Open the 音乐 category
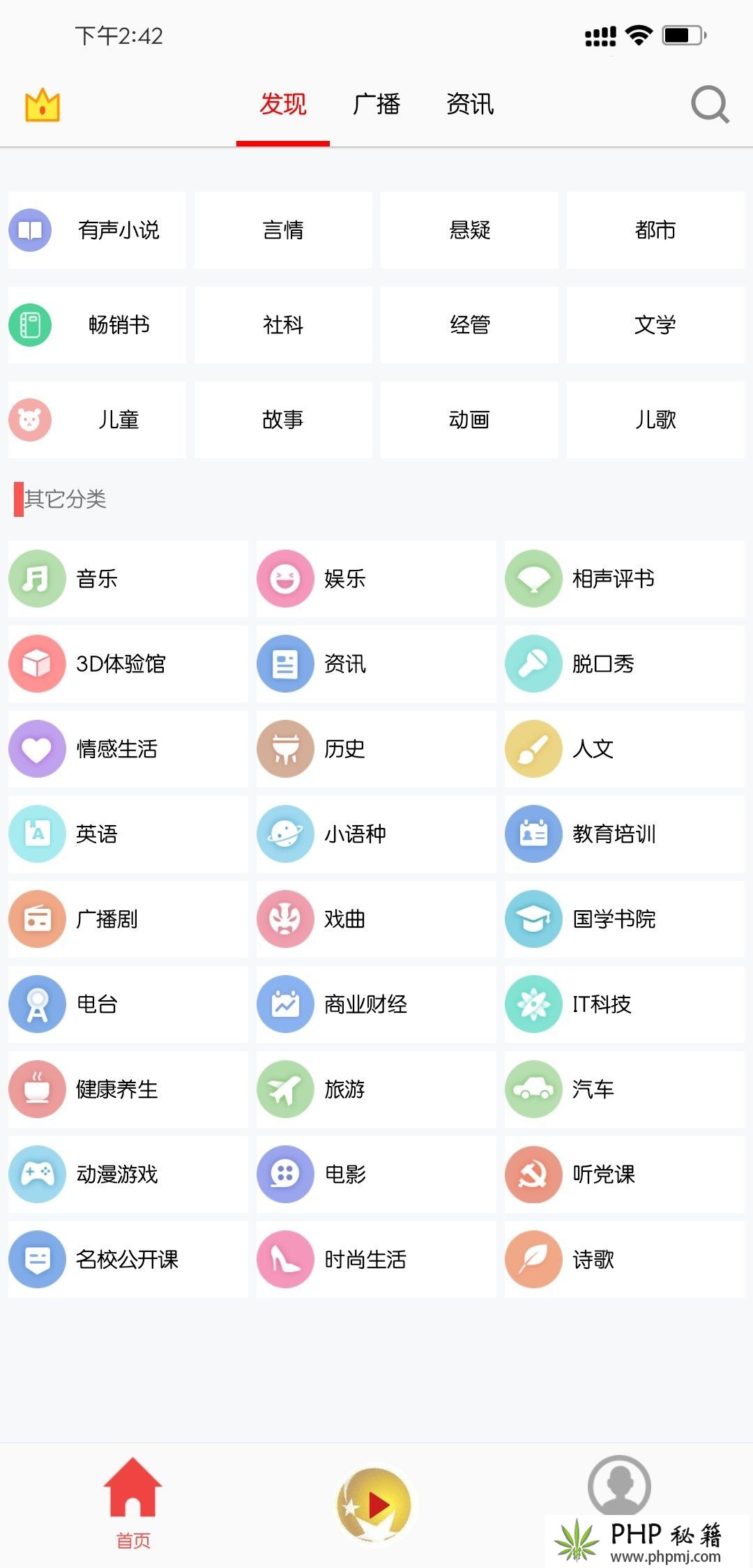Image resolution: width=753 pixels, height=1568 pixels. [x=128, y=578]
